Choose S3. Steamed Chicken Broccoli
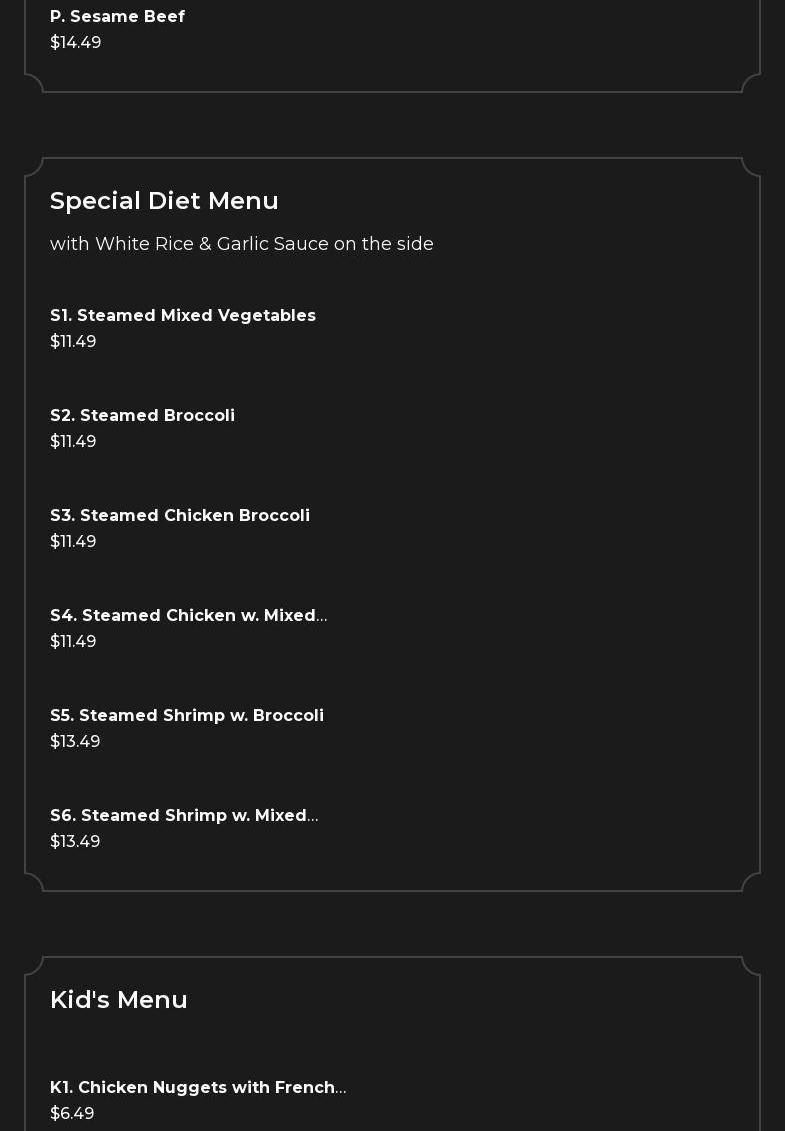Viewport: 785px width, 1131px height. (180, 516)
